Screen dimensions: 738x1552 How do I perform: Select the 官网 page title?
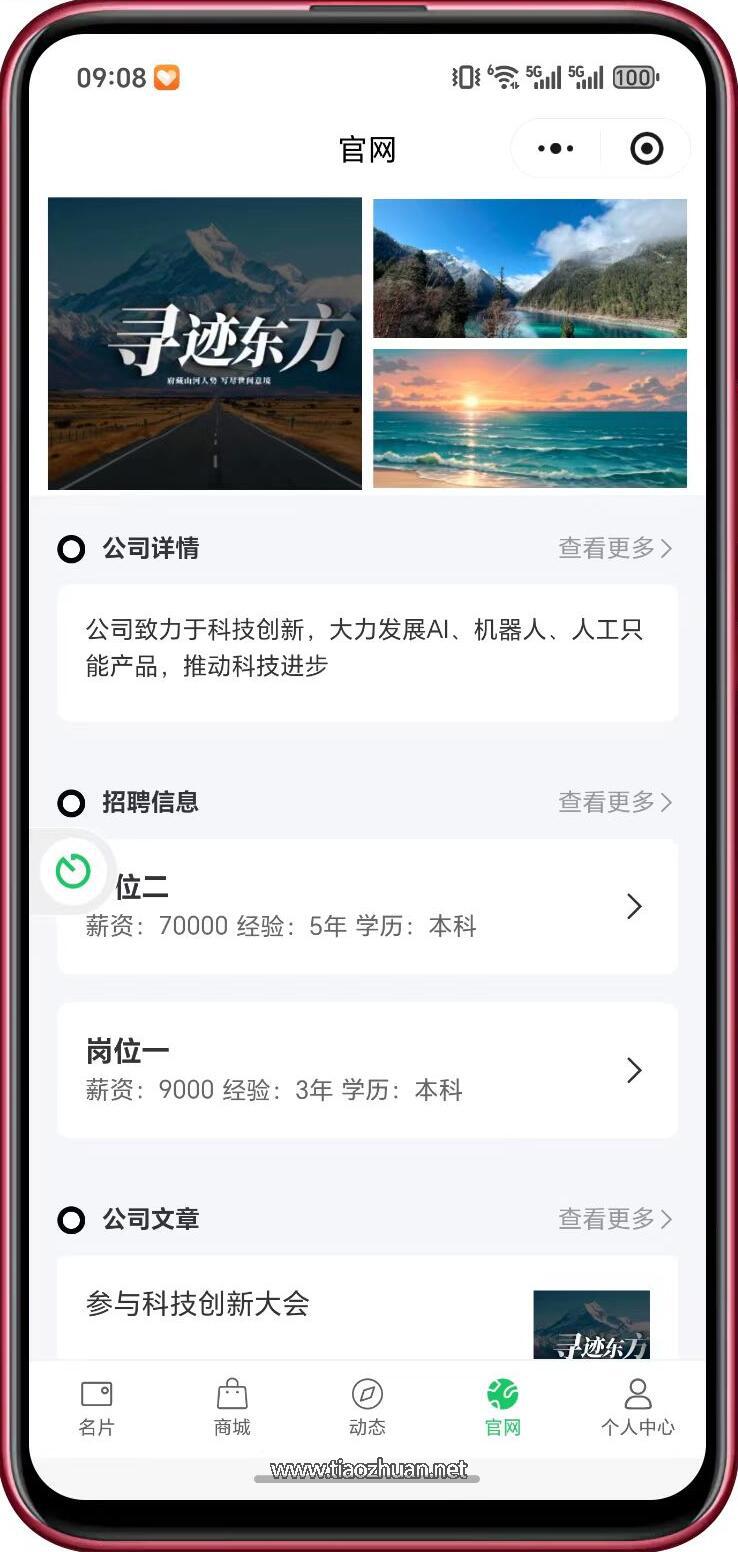(368, 148)
